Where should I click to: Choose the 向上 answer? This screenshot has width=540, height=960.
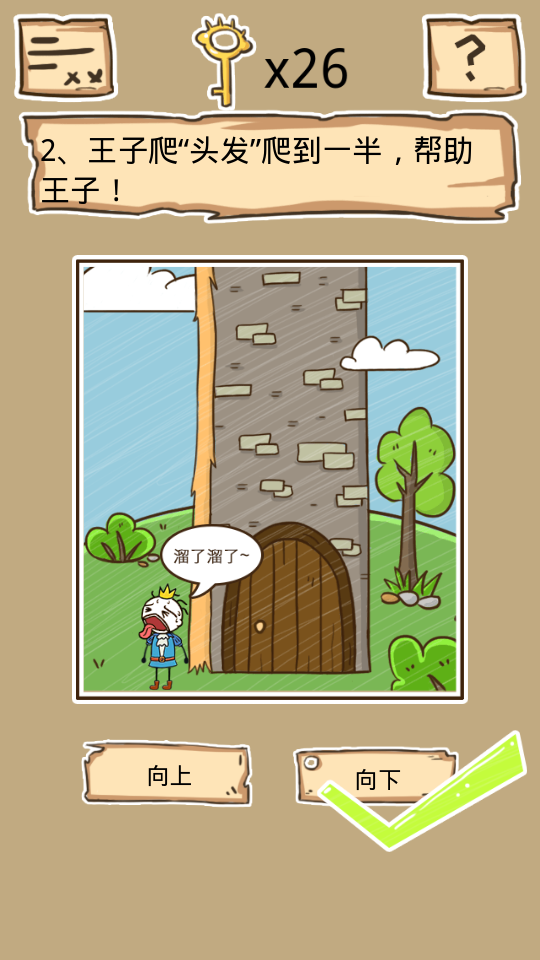[x=167, y=774]
